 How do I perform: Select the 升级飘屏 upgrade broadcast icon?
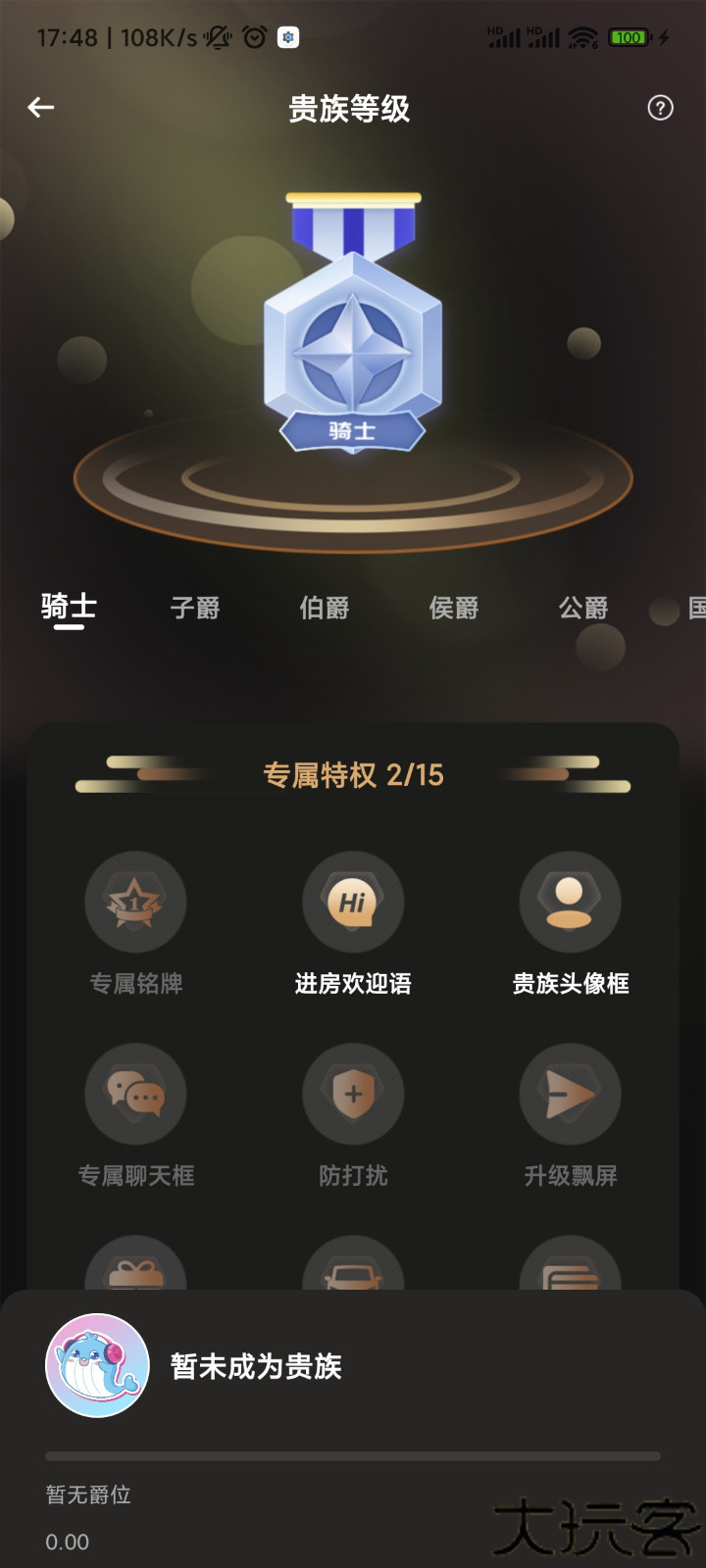[571, 1095]
